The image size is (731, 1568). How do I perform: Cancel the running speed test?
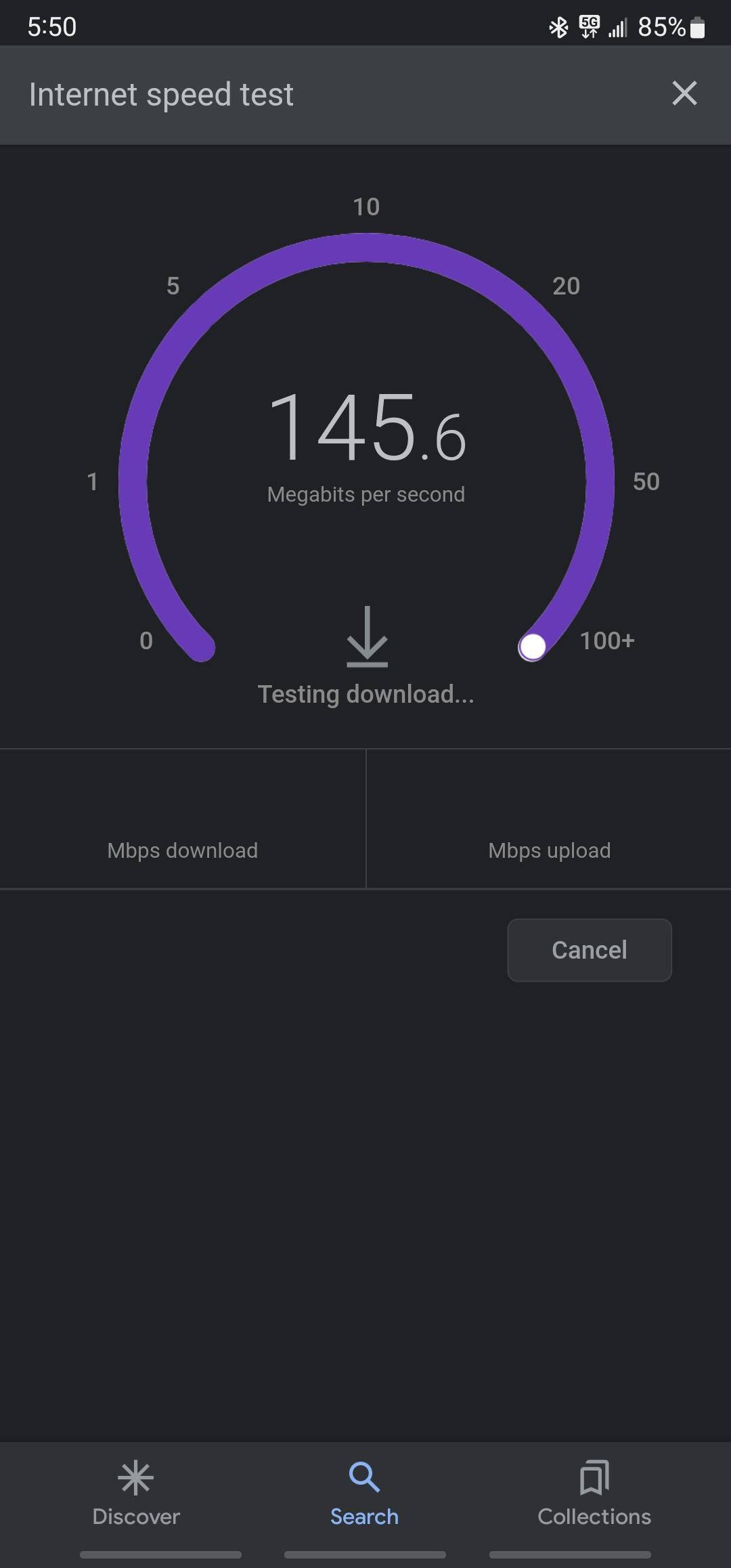(x=589, y=950)
